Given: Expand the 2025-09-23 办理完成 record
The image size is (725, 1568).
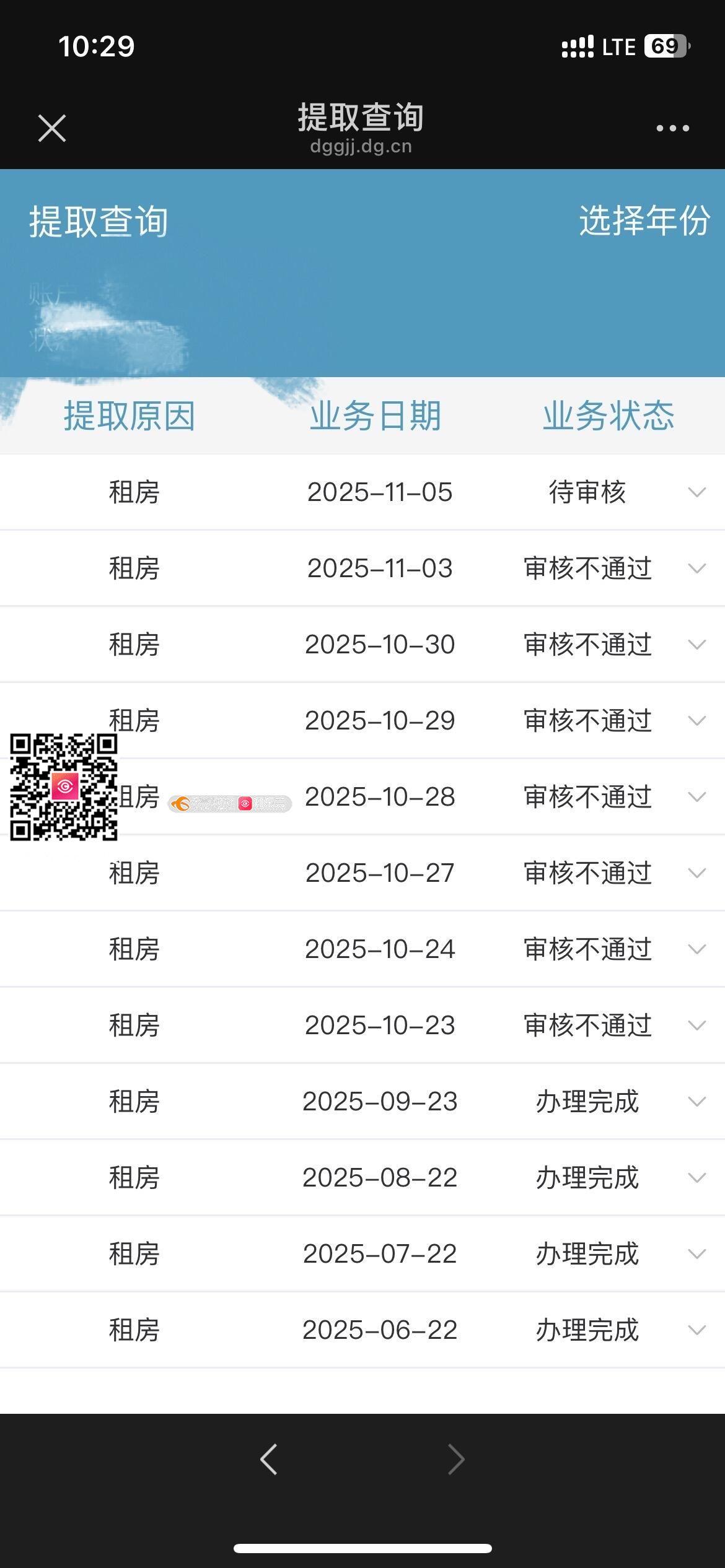Looking at the screenshot, I should [x=696, y=1102].
